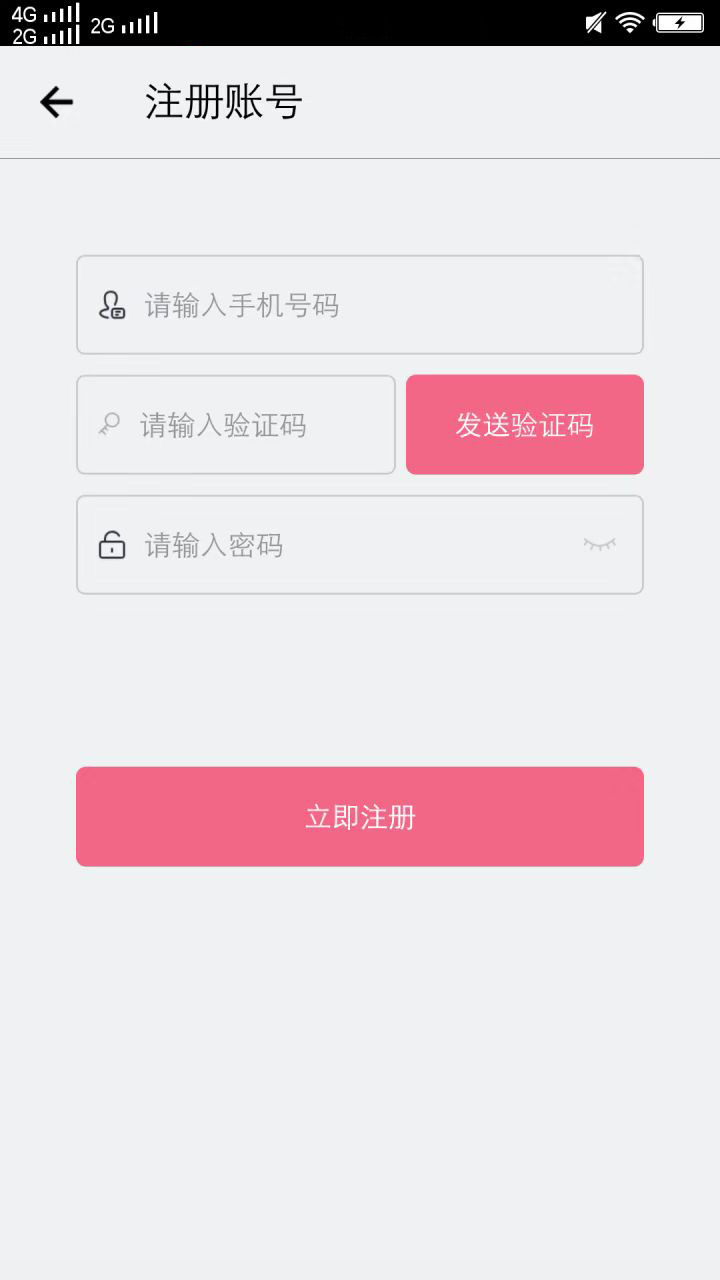The height and width of the screenshot is (1280, 720).
Task: Click the 注册账号 page title
Action: pos(224,102)
